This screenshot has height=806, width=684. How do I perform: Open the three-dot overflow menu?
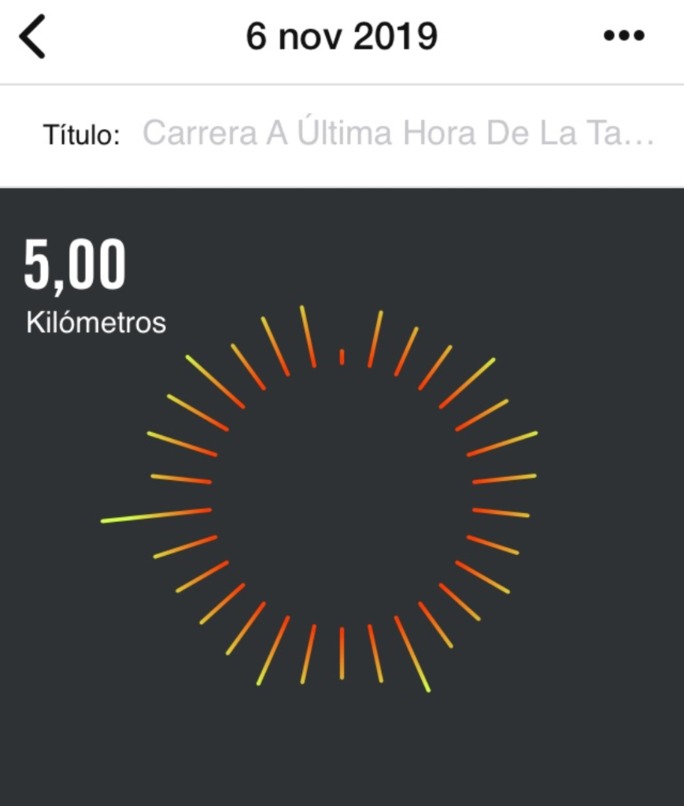pos(624,37)
